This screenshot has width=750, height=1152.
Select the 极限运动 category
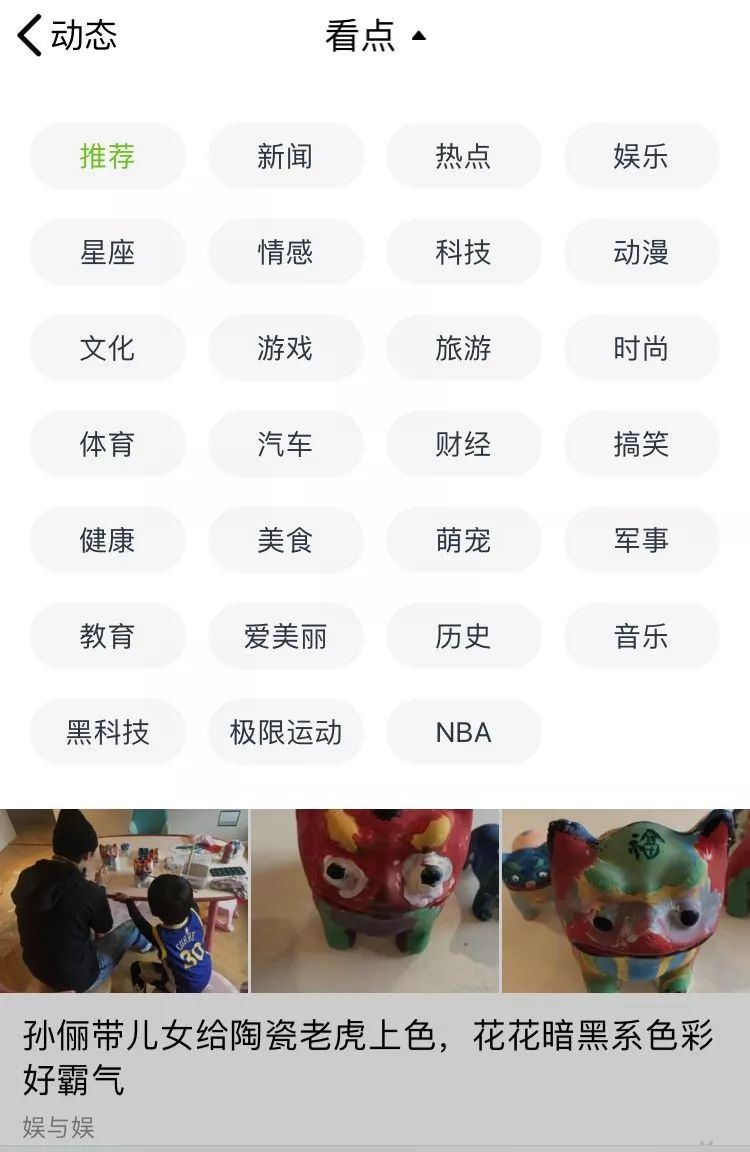[285, 732]
